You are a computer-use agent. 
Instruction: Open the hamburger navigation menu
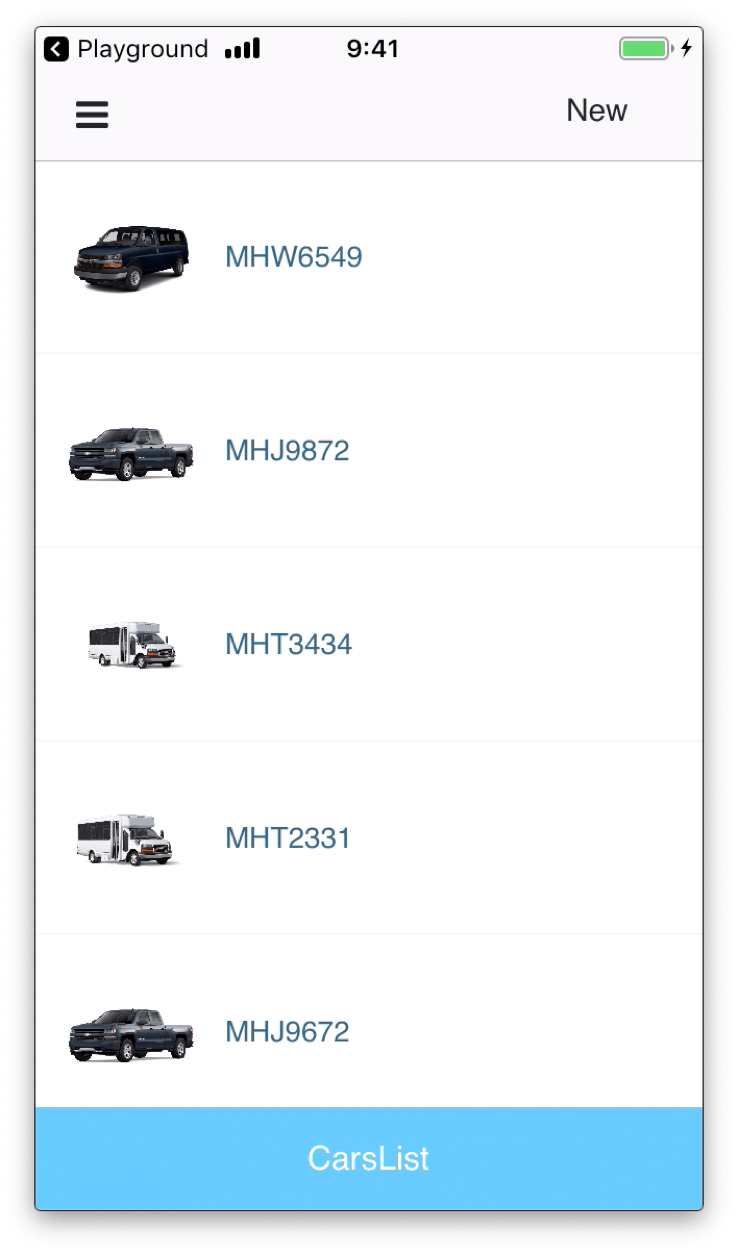pos(91,114)
